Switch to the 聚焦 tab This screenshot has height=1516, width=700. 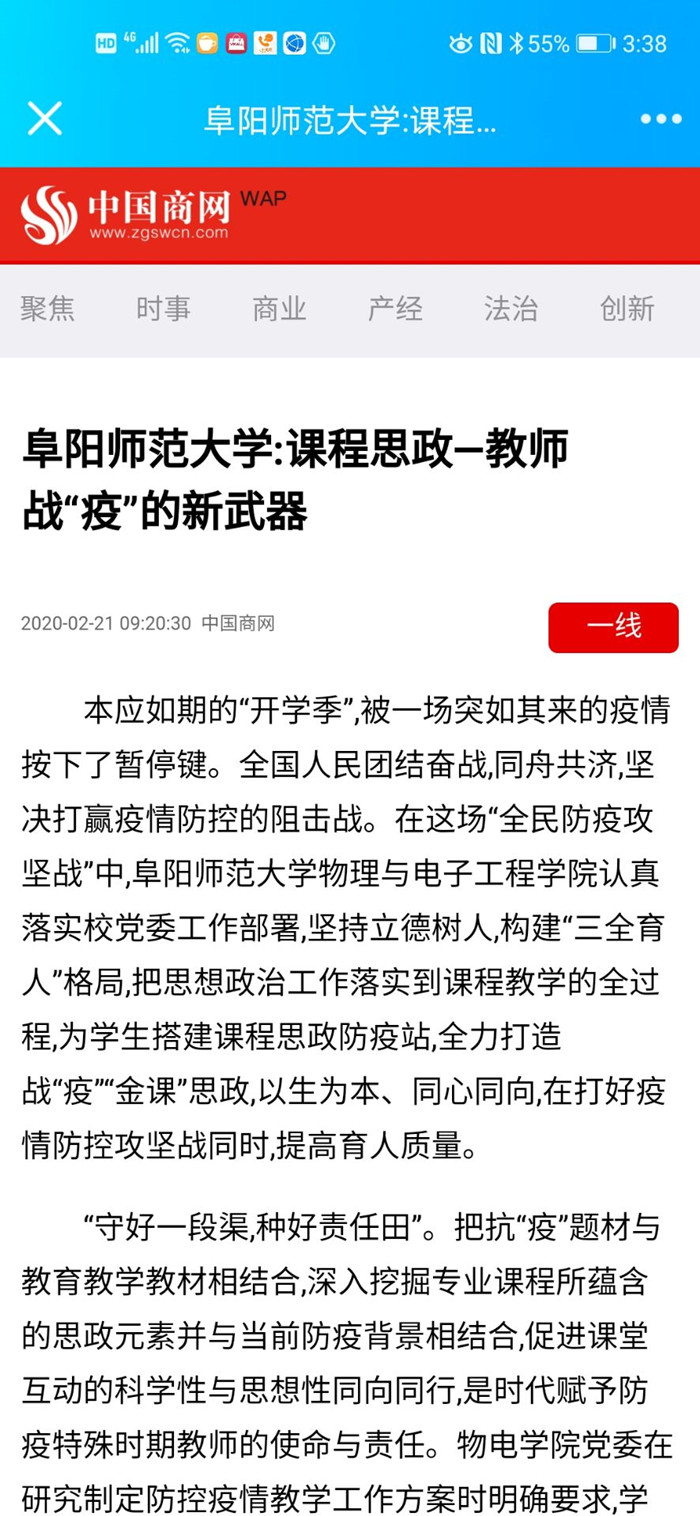point(48,309)
